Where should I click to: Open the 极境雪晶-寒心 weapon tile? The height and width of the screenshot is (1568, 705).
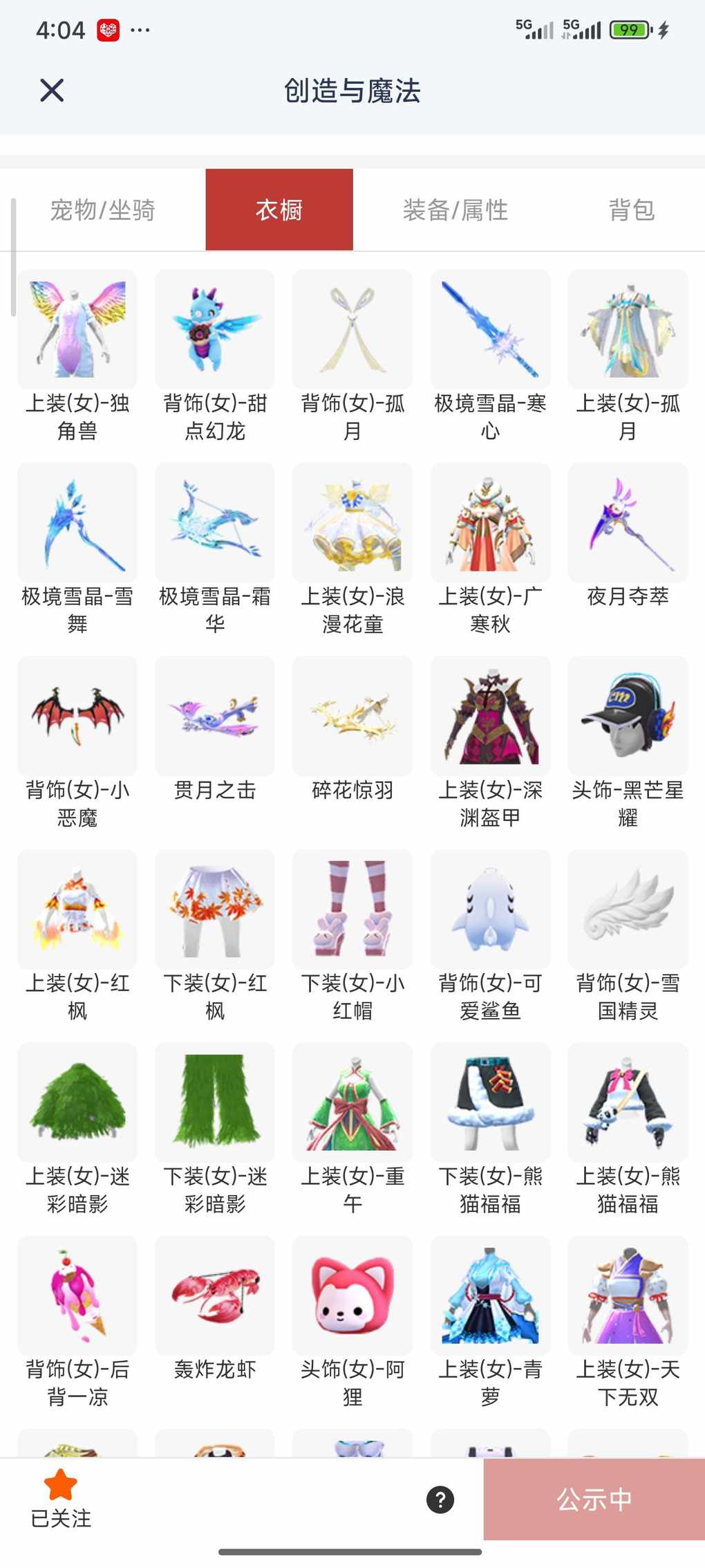pos(490,330)
